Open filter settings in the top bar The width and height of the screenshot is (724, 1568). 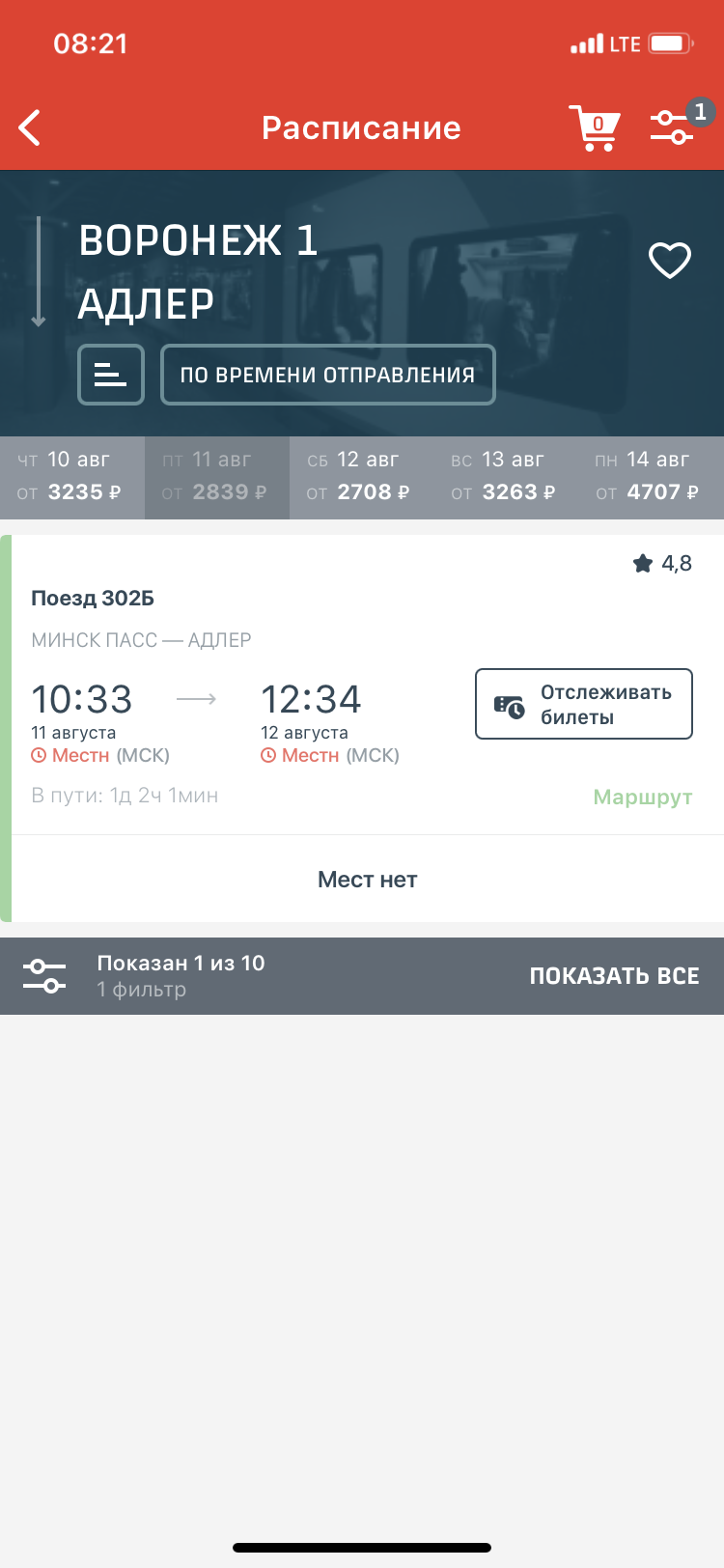[673, 127]
